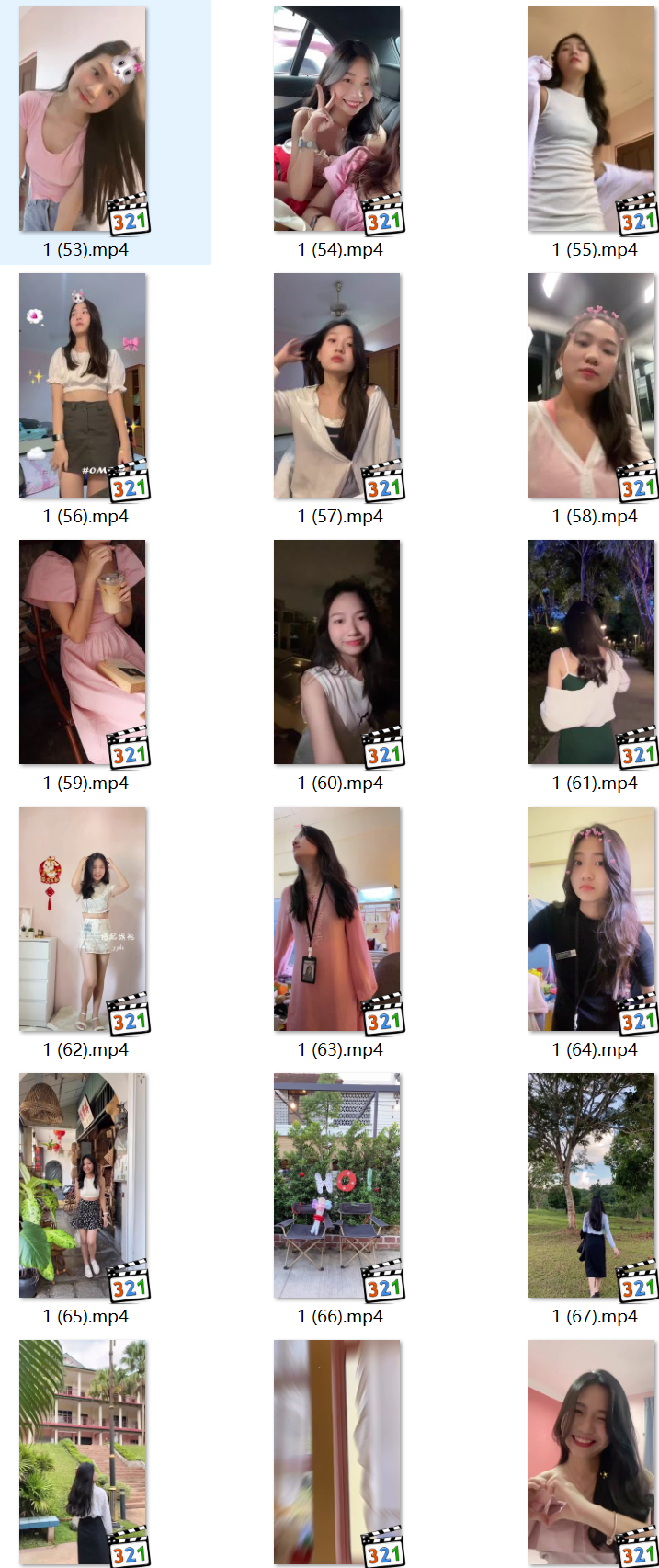Viewport: 659px width, 1568px height.
Task: Tap the video 1 (62).mp4
Action: click(83, 920)
